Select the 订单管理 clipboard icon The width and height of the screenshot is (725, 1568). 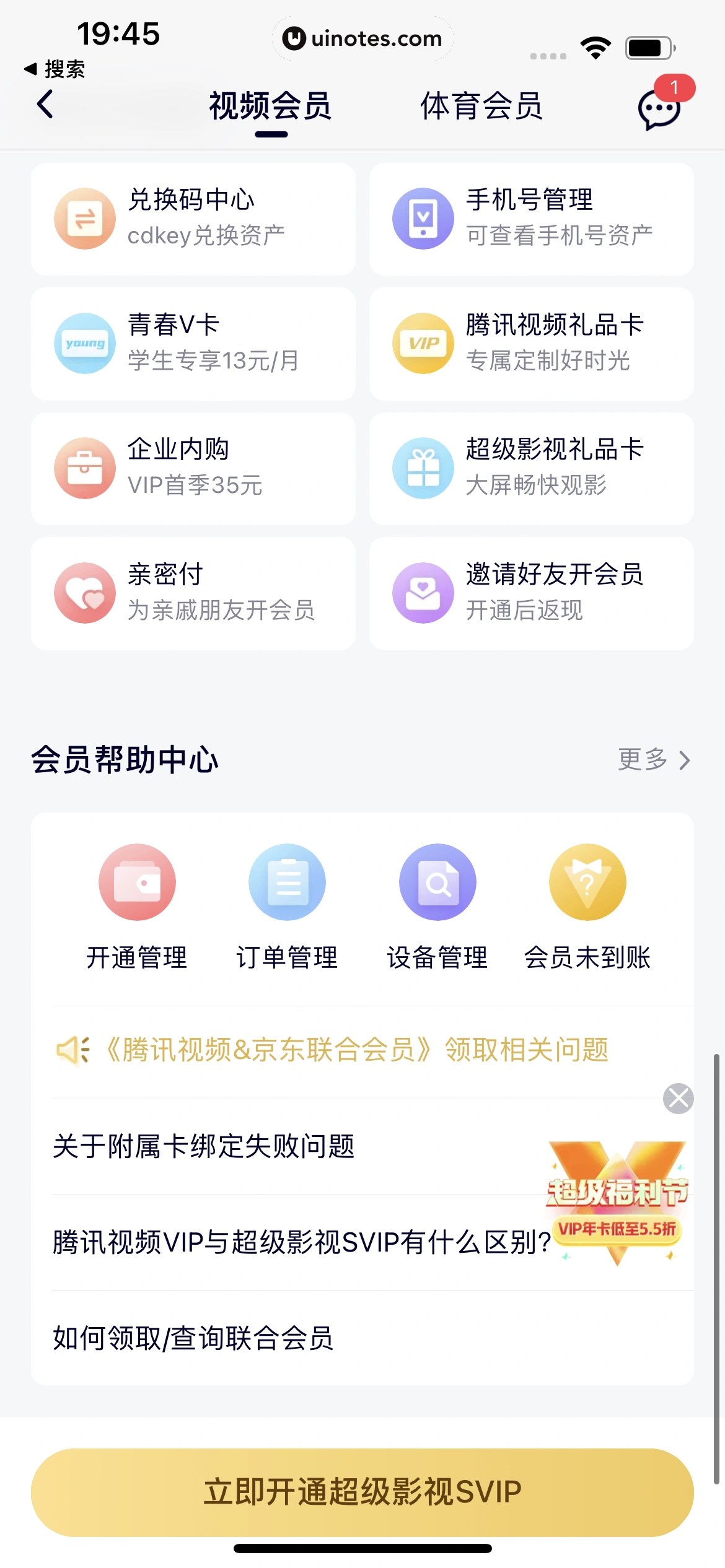point(287,882)
